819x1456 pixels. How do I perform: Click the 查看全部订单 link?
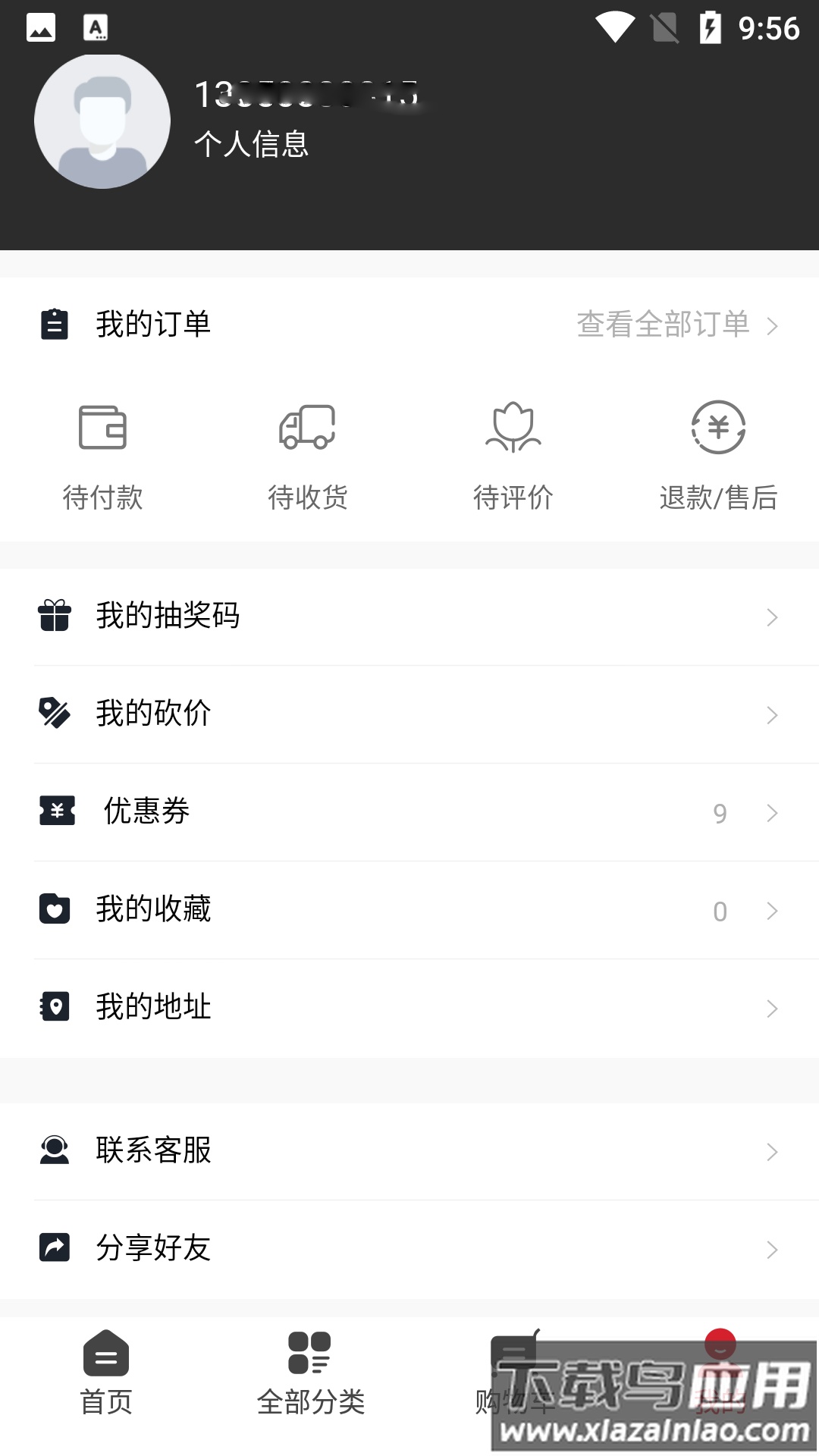pyautogui.click(x=663, y=325)
